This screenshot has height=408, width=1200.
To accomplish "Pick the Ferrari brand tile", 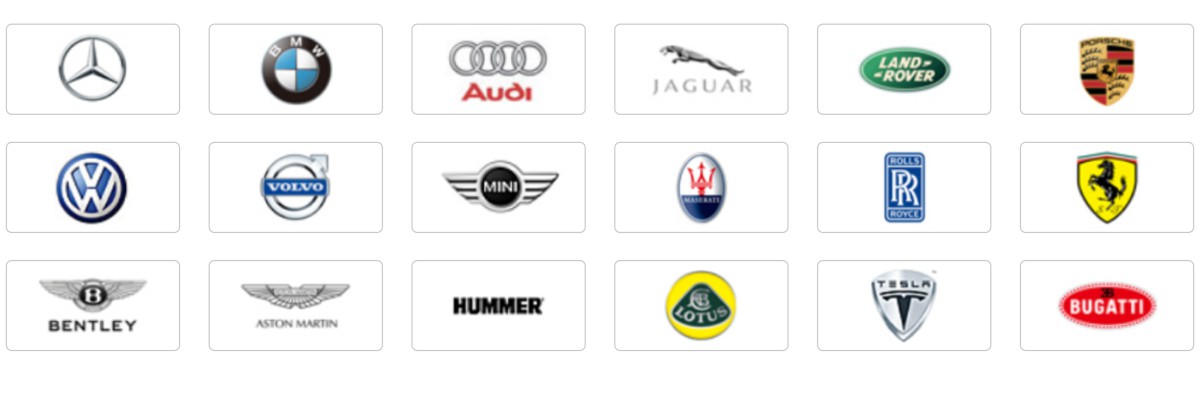I will click(x=1106, y=187).
